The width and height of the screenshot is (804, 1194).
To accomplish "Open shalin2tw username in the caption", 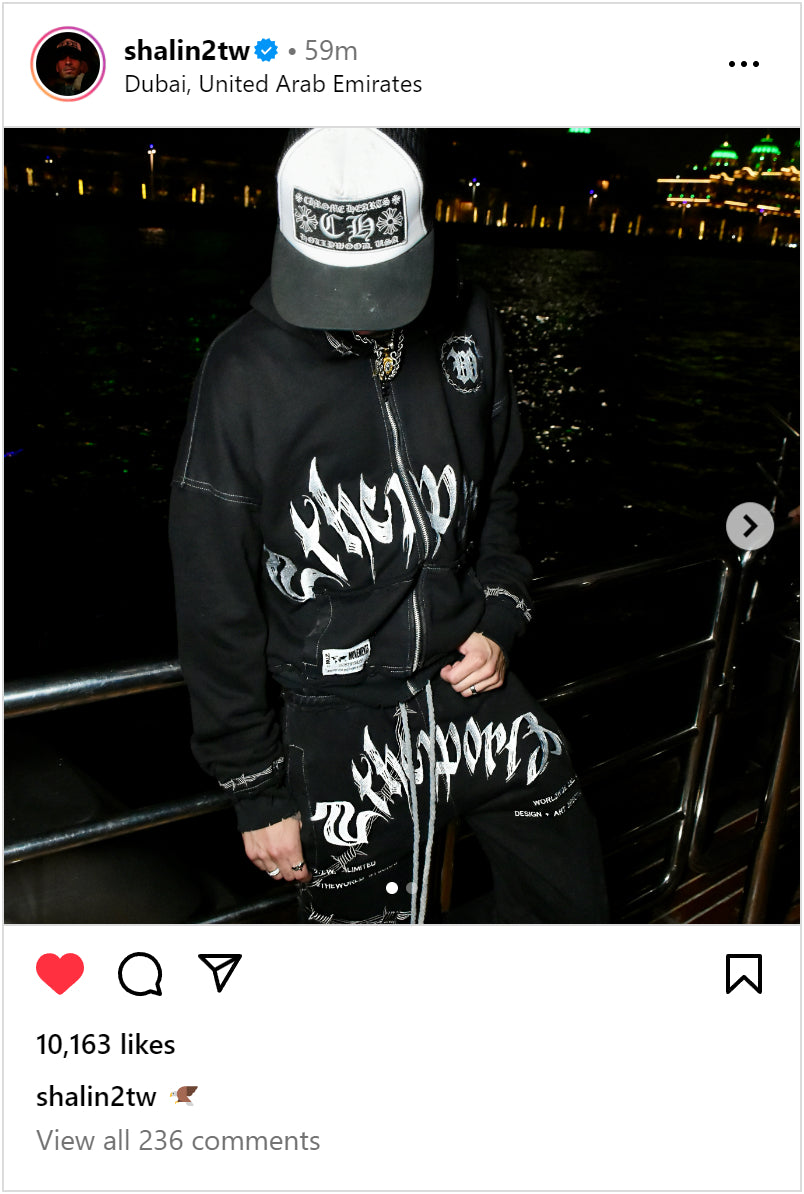I will coord(96,1096).
